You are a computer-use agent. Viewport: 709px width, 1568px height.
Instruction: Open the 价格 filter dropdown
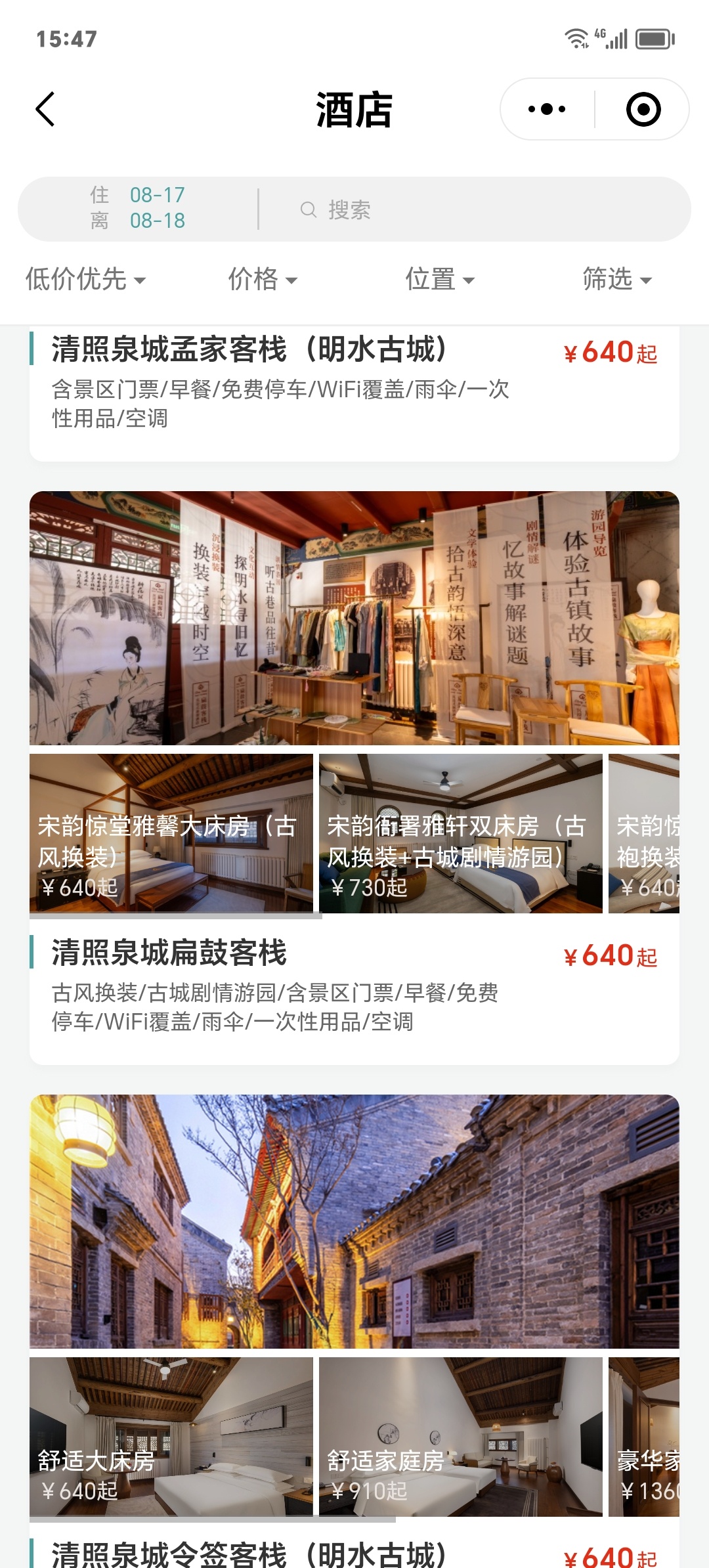coord(263,279)
